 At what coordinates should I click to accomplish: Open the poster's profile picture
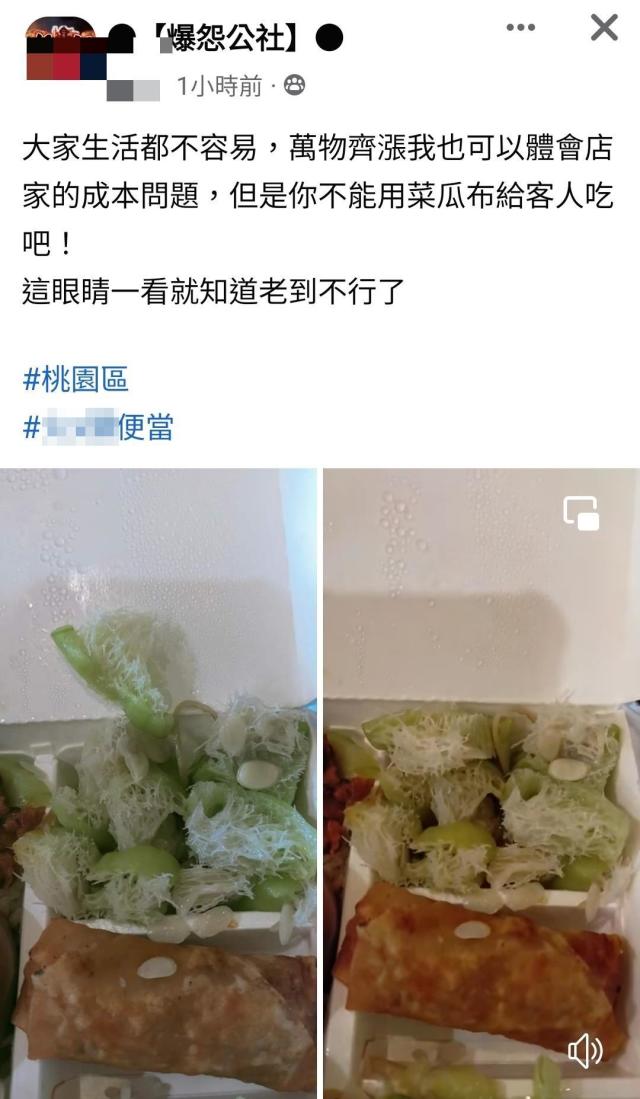tap(60, 50)
